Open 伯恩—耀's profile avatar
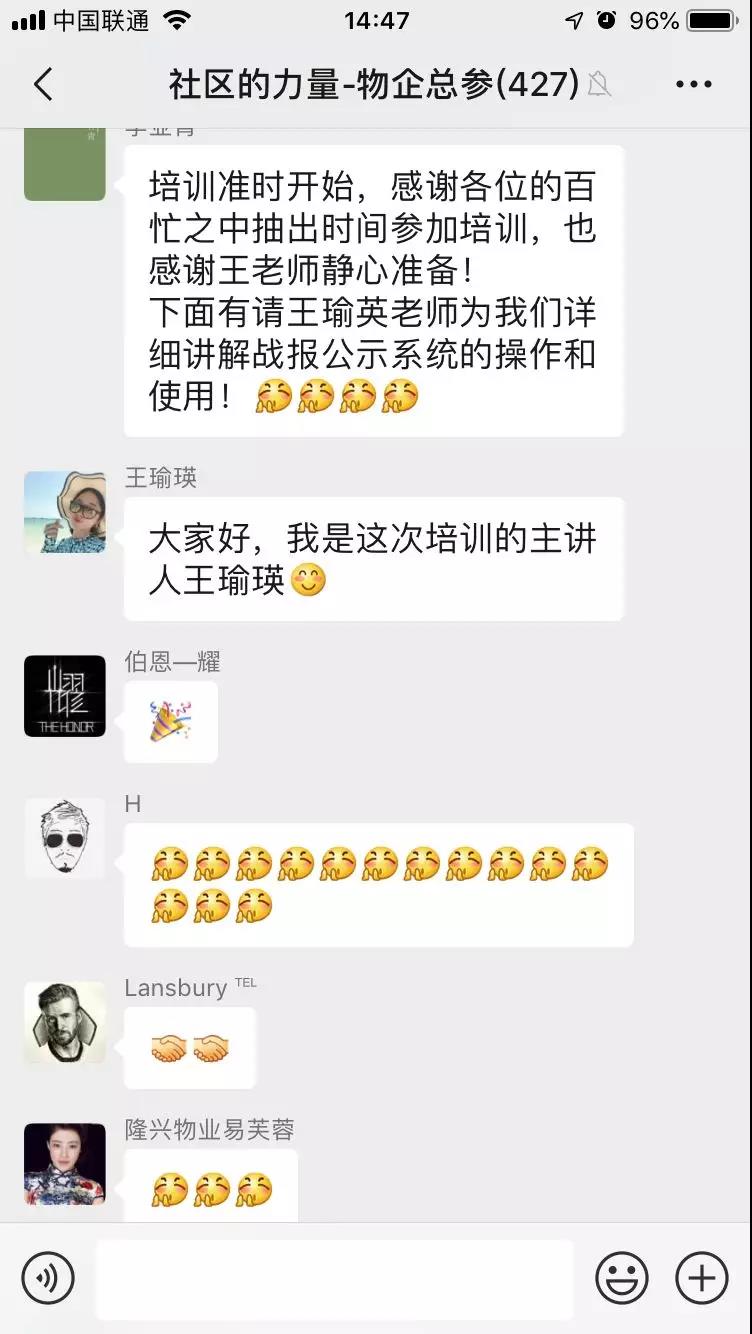 pos(65,696)
